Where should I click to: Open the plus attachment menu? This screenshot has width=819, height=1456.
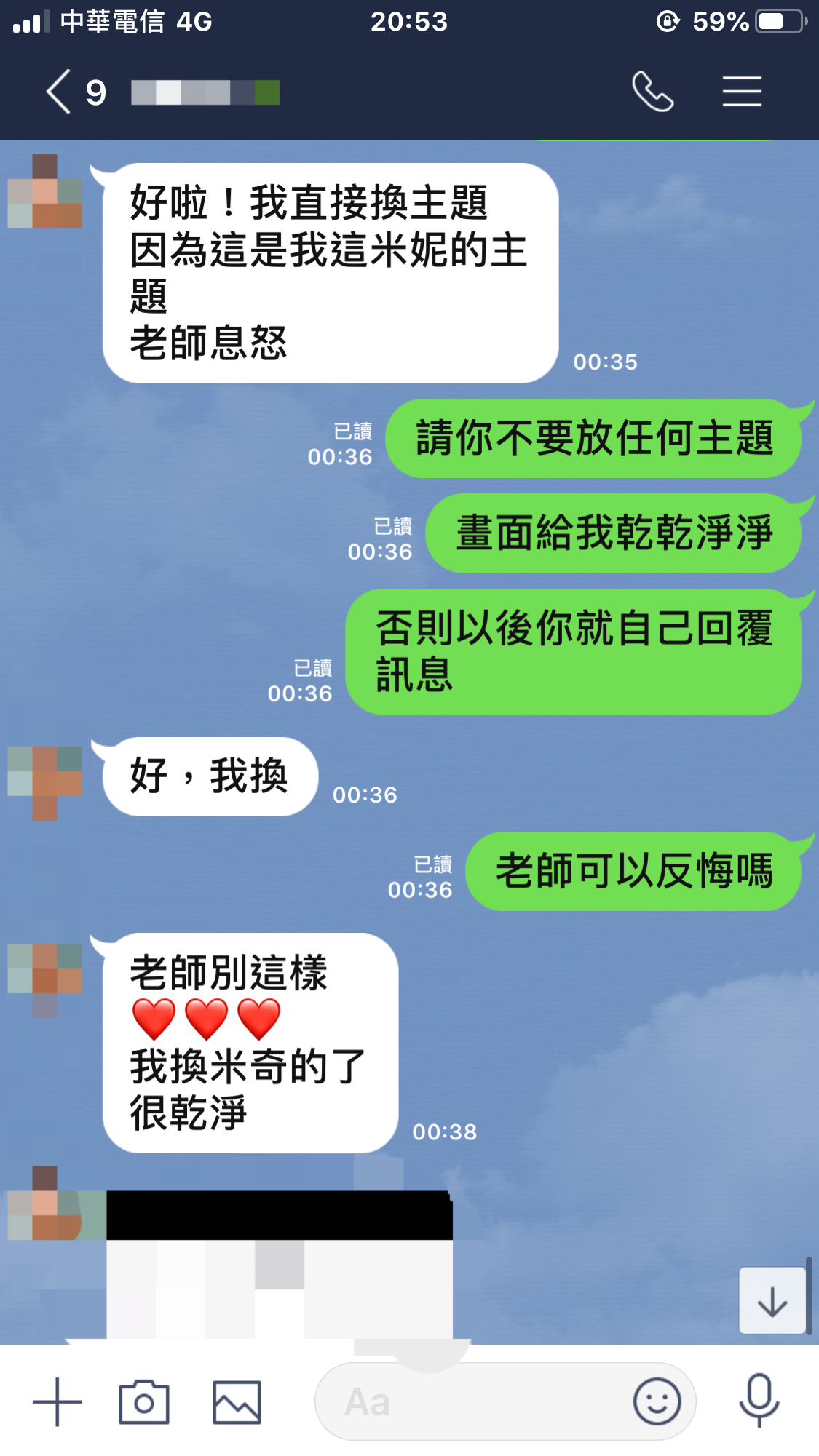pyautogui.click(x=57, y=1401)
